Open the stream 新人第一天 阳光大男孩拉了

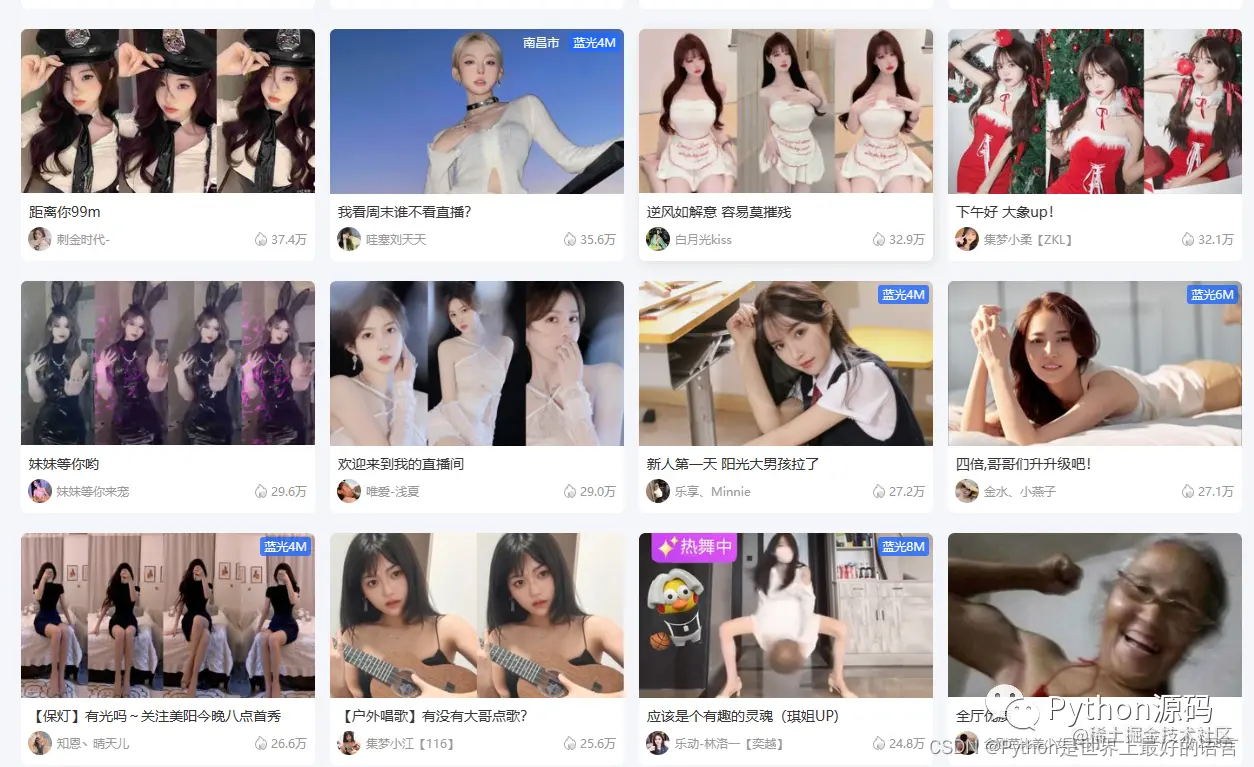point(785,363)
